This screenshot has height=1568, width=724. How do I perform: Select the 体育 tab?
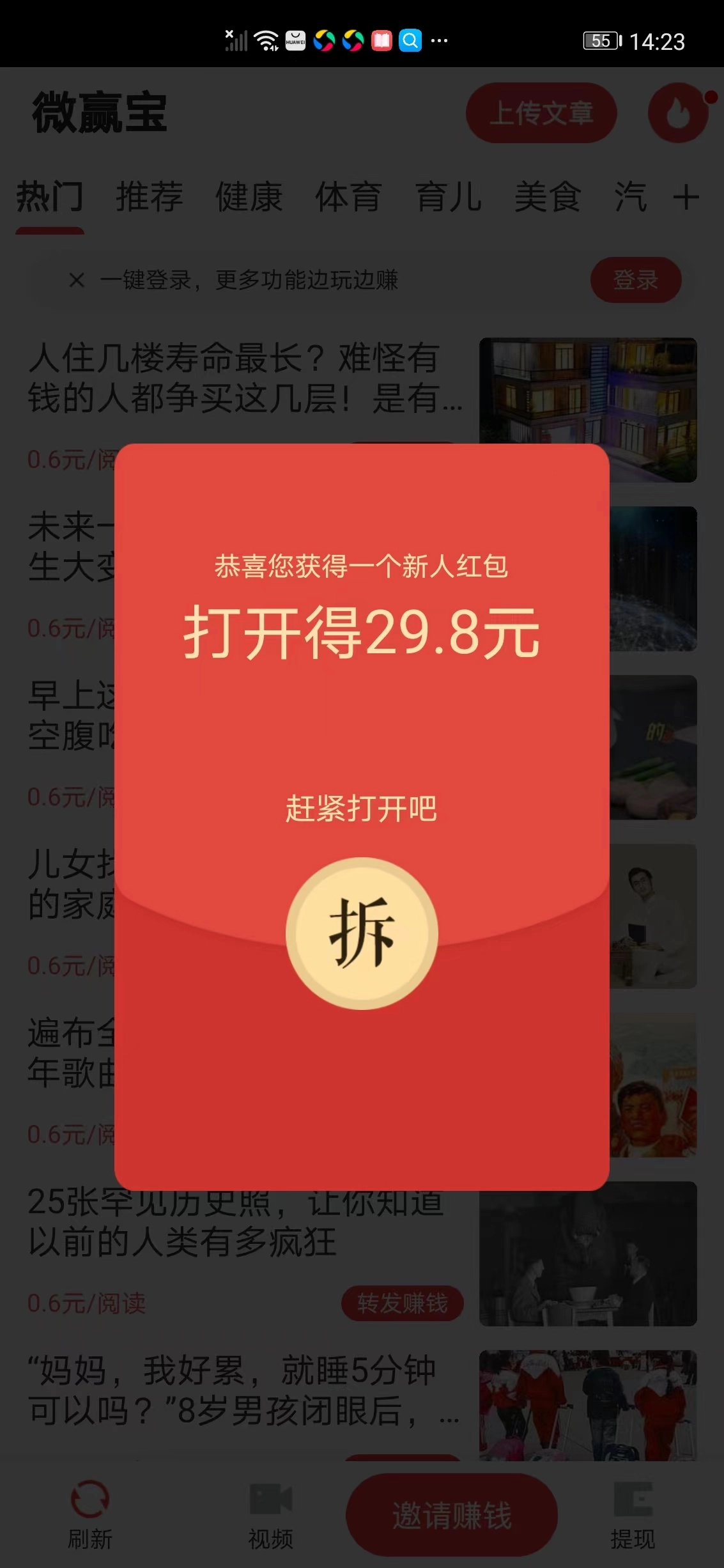coord(348,198)
